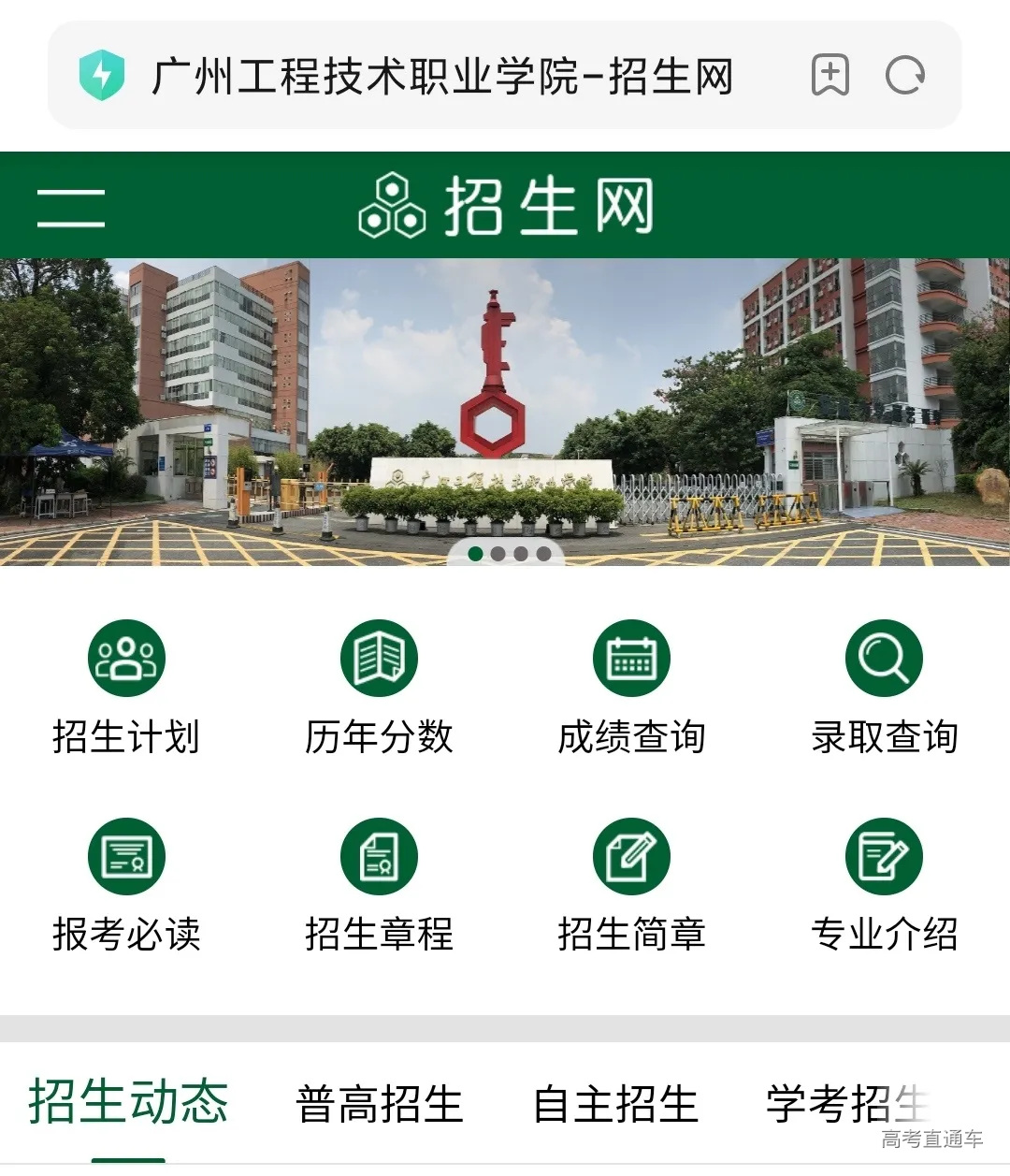Open 招生简章 brochure pencil icon

click(x=630, y=854)
